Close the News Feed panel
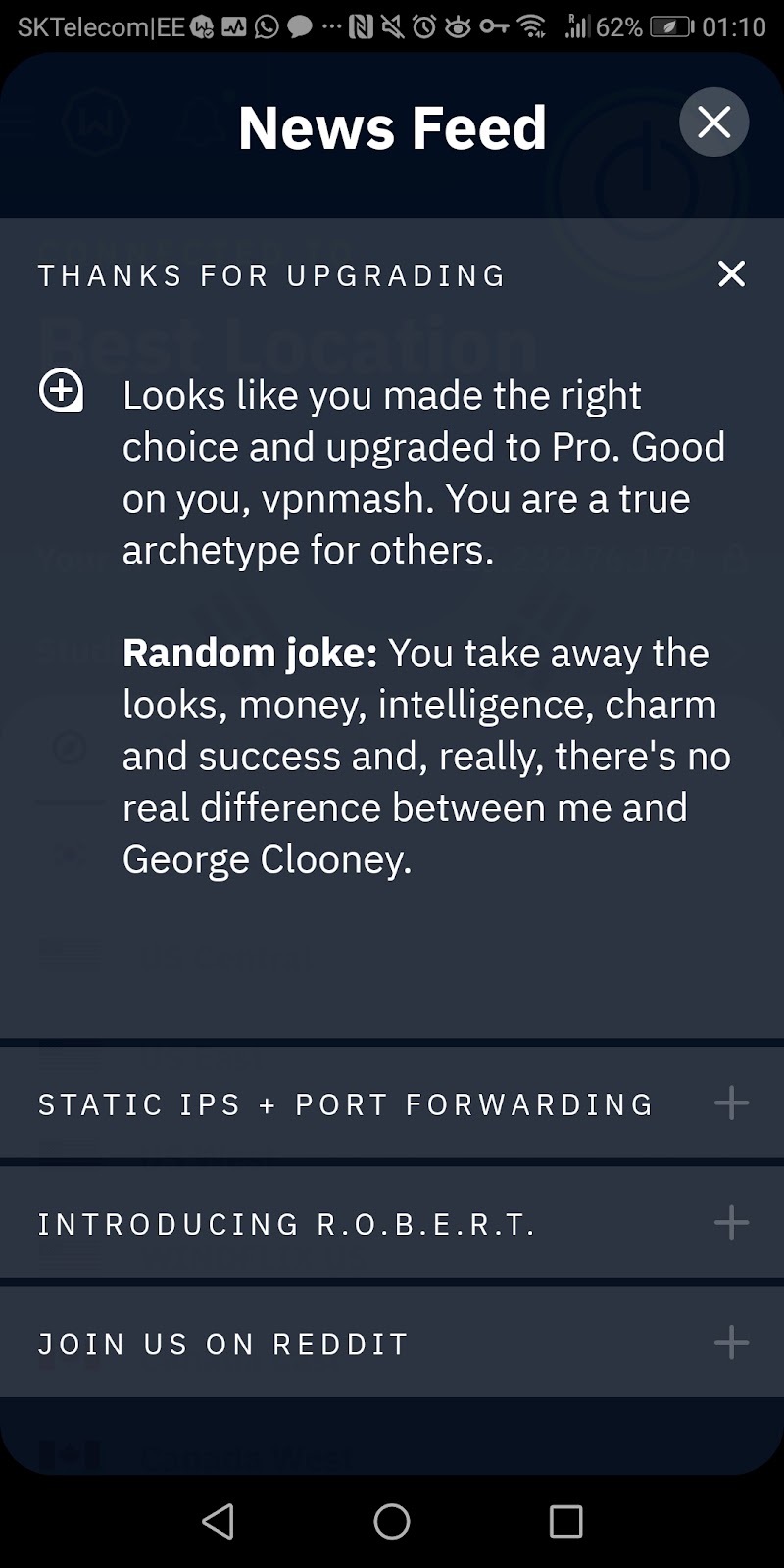The image size is (784, 1568). [713, 122]
